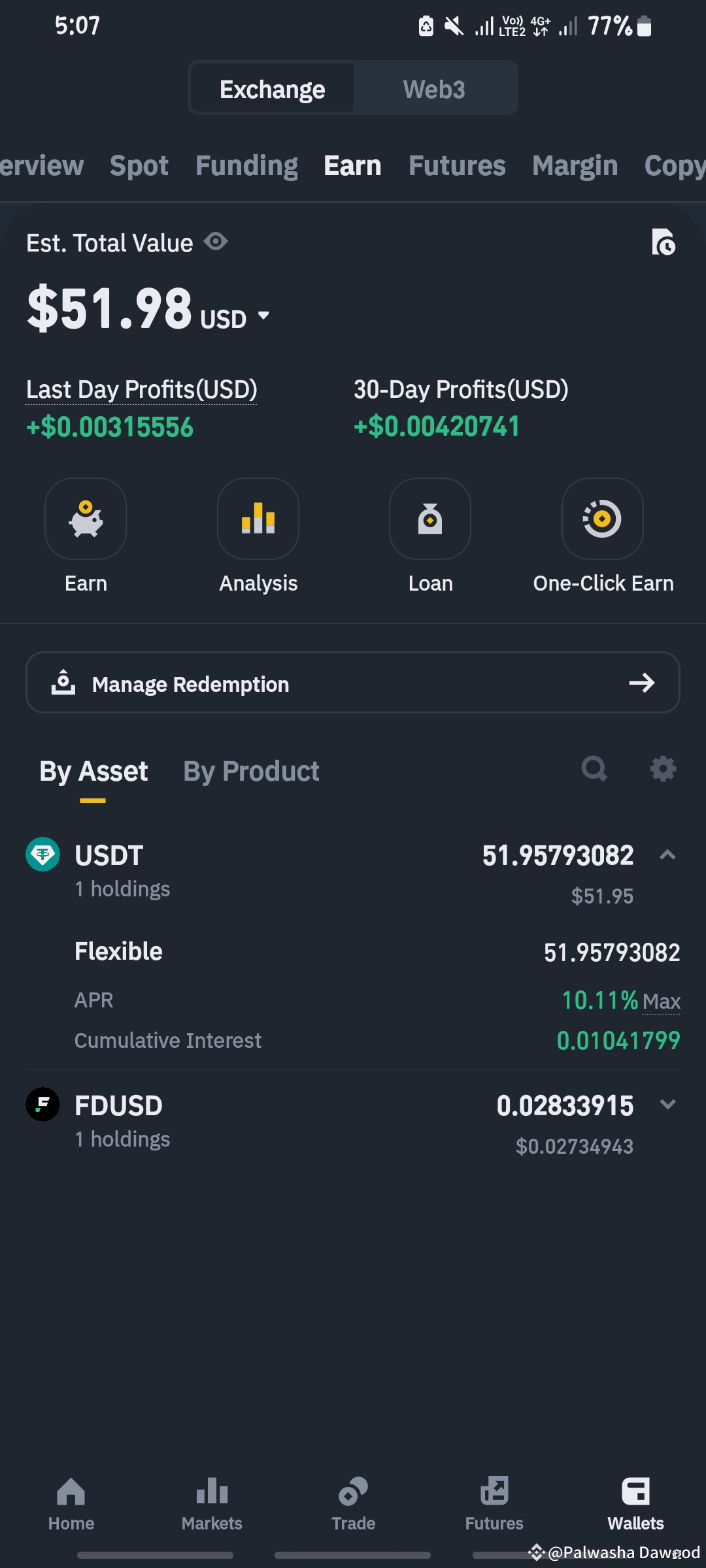Collapse the USDT holdings
706x1568 pixels.
tap(667, 855)
